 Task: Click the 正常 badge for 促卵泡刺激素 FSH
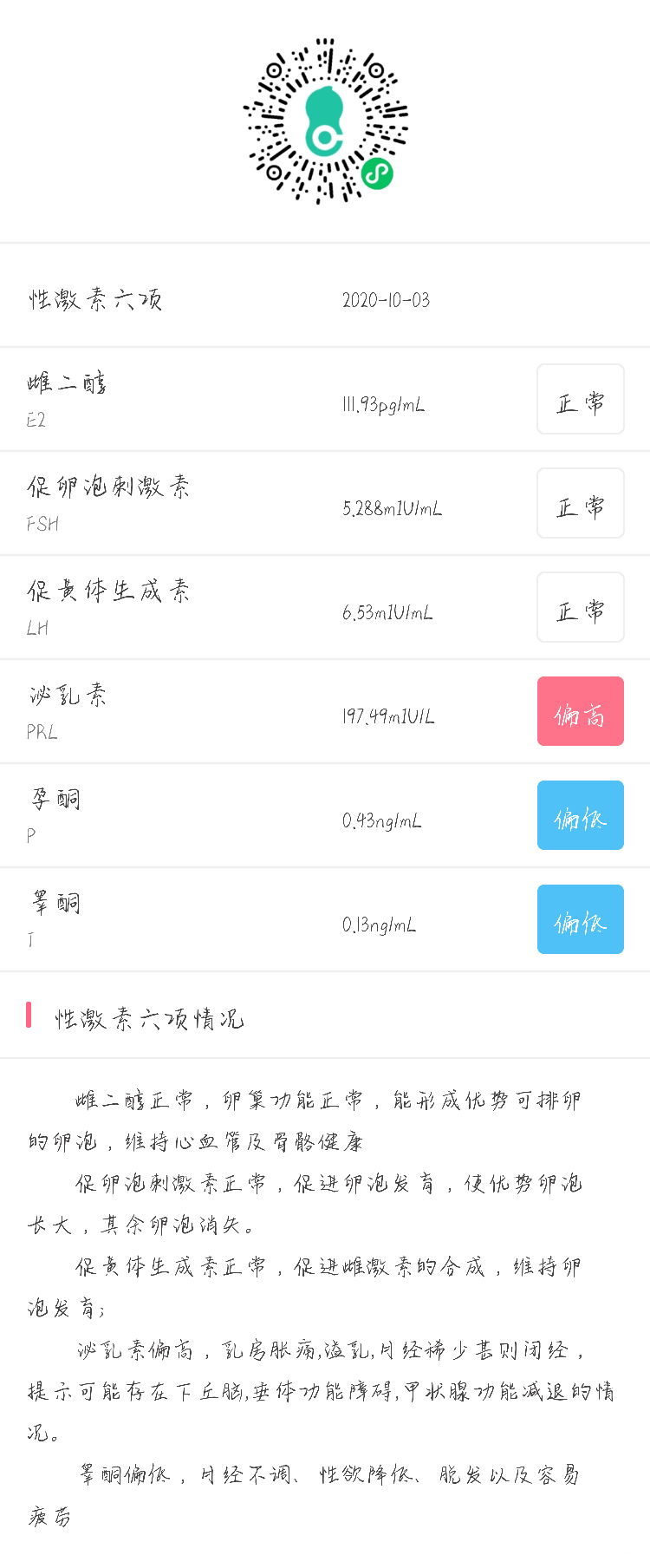(x=580, y=503)
